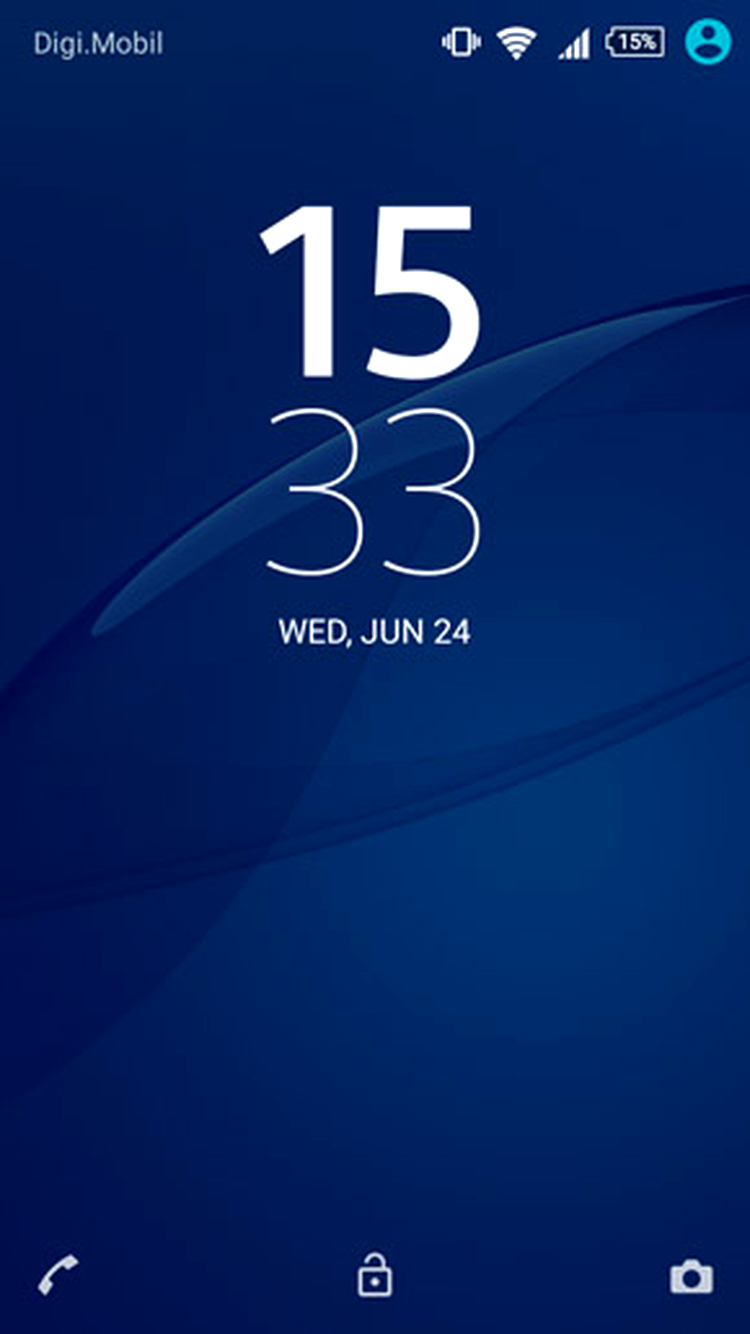Open the user profile switcher icon
This screenshot has width=750, height=1334.
click(x=708, y=42)
